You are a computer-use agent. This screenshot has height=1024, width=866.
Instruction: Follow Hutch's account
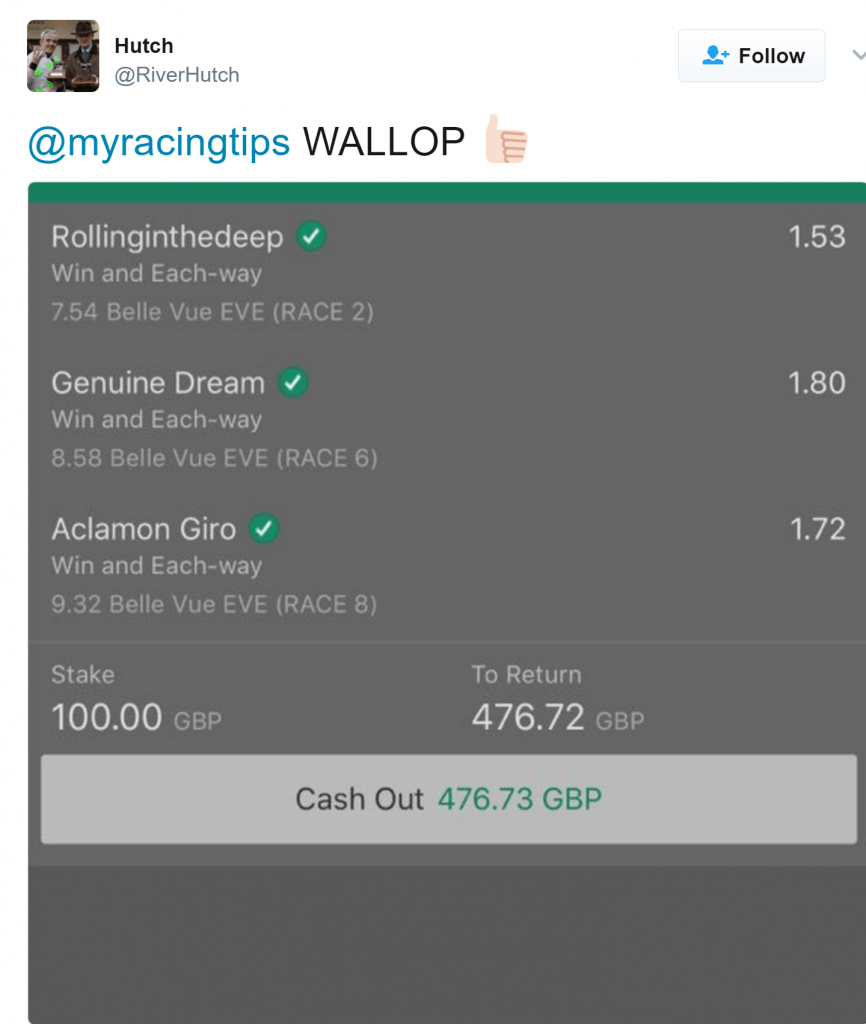click(751, 56)
